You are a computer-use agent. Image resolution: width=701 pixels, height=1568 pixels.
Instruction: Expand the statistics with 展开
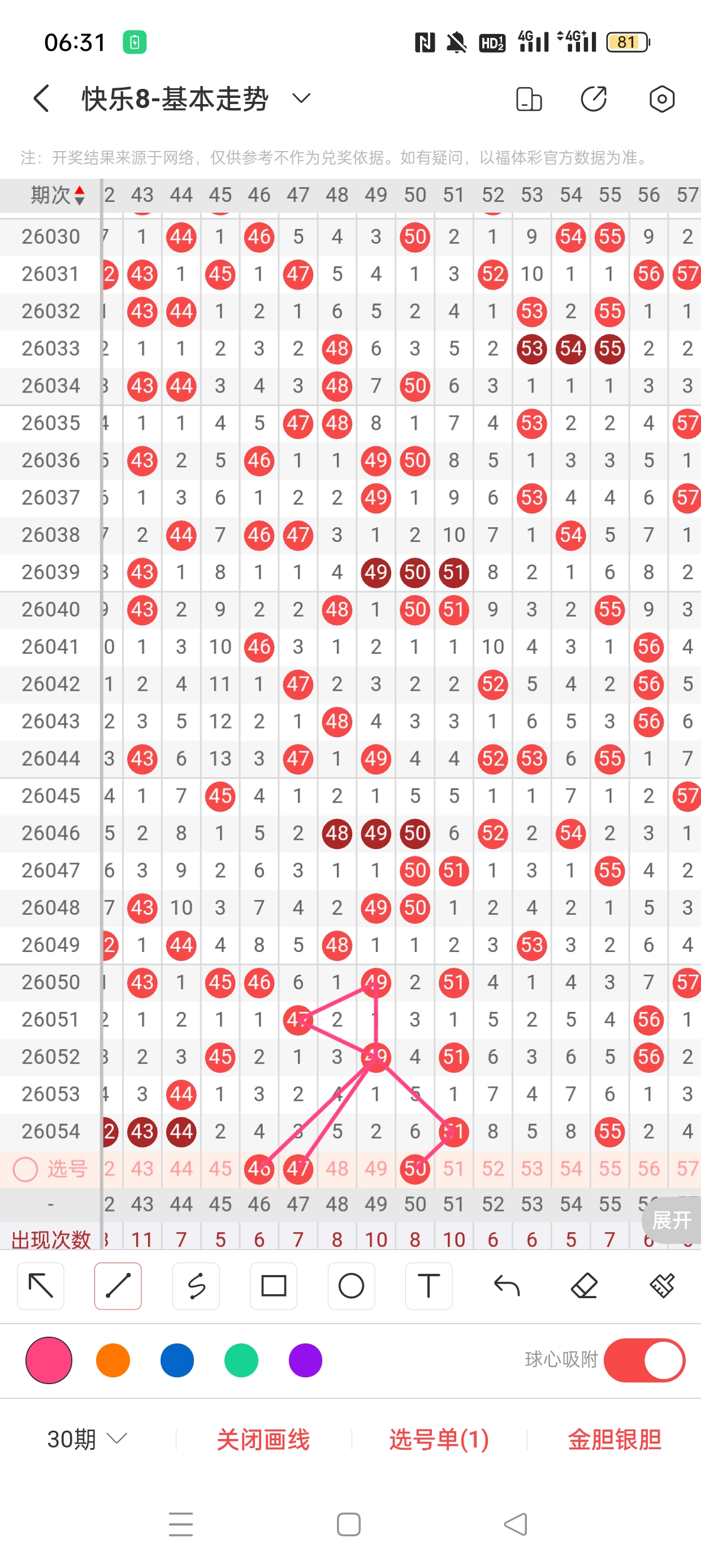(671, 1220)
